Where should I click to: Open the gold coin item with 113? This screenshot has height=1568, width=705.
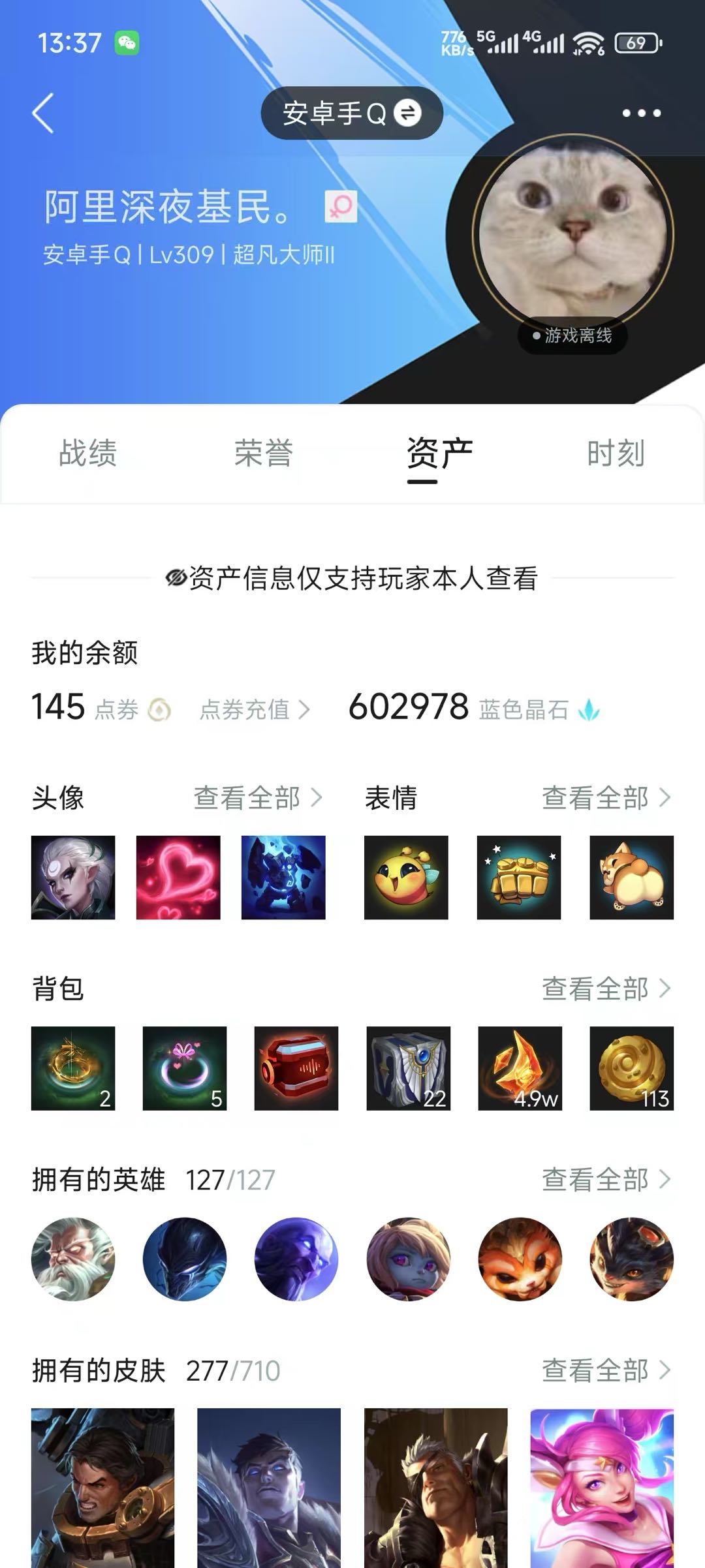[631, 1068]
